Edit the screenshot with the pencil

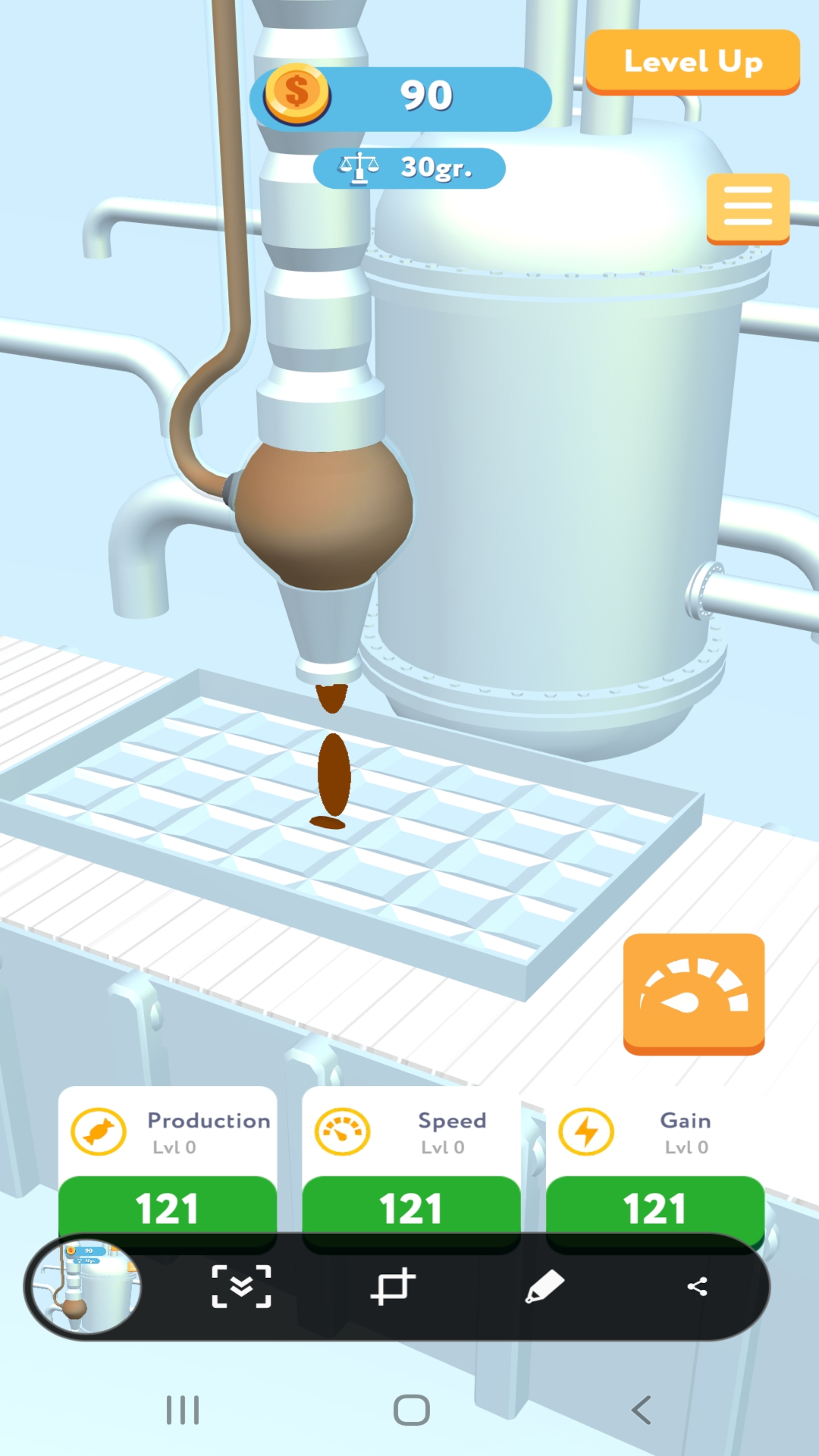(x=544, y=1287)
